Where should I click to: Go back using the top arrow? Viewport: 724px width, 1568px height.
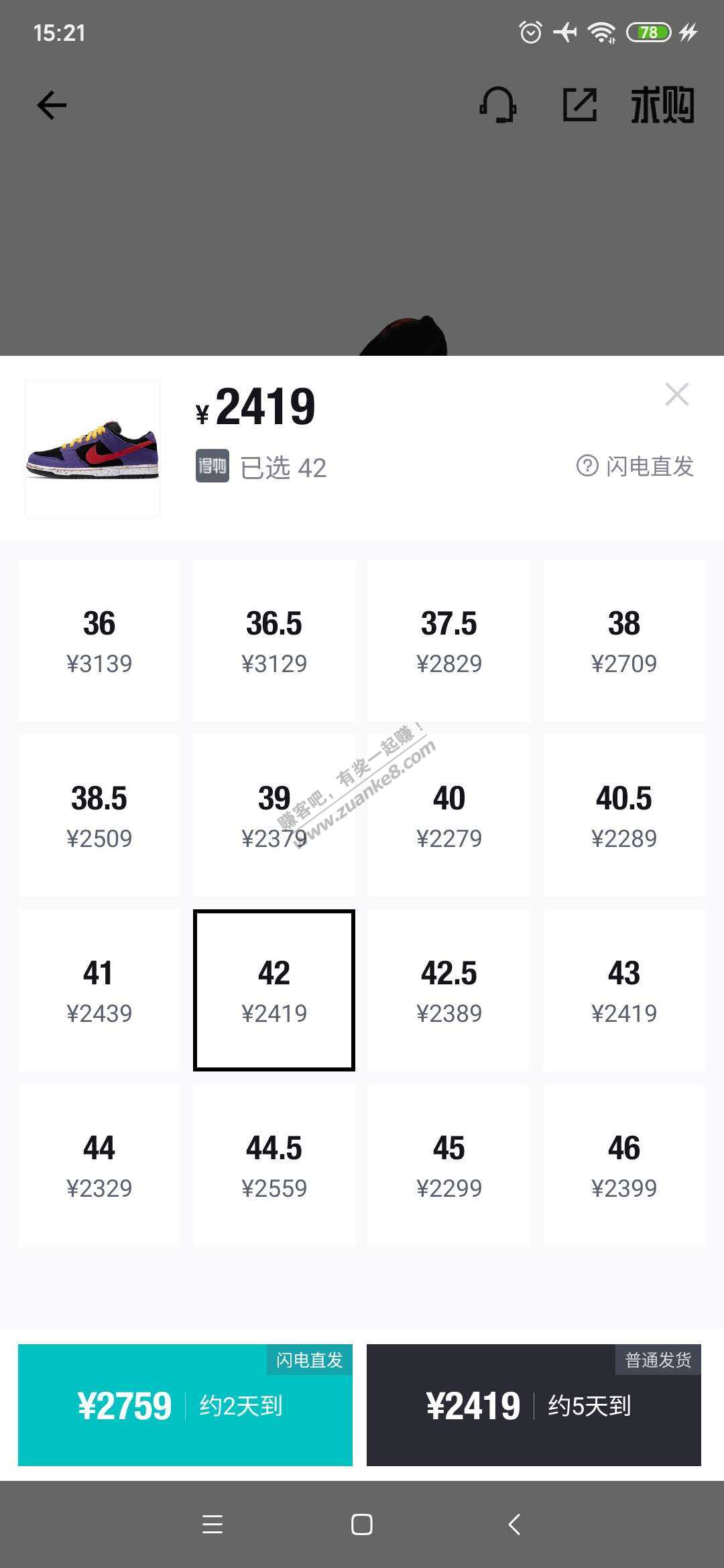[x=52, y=105]
